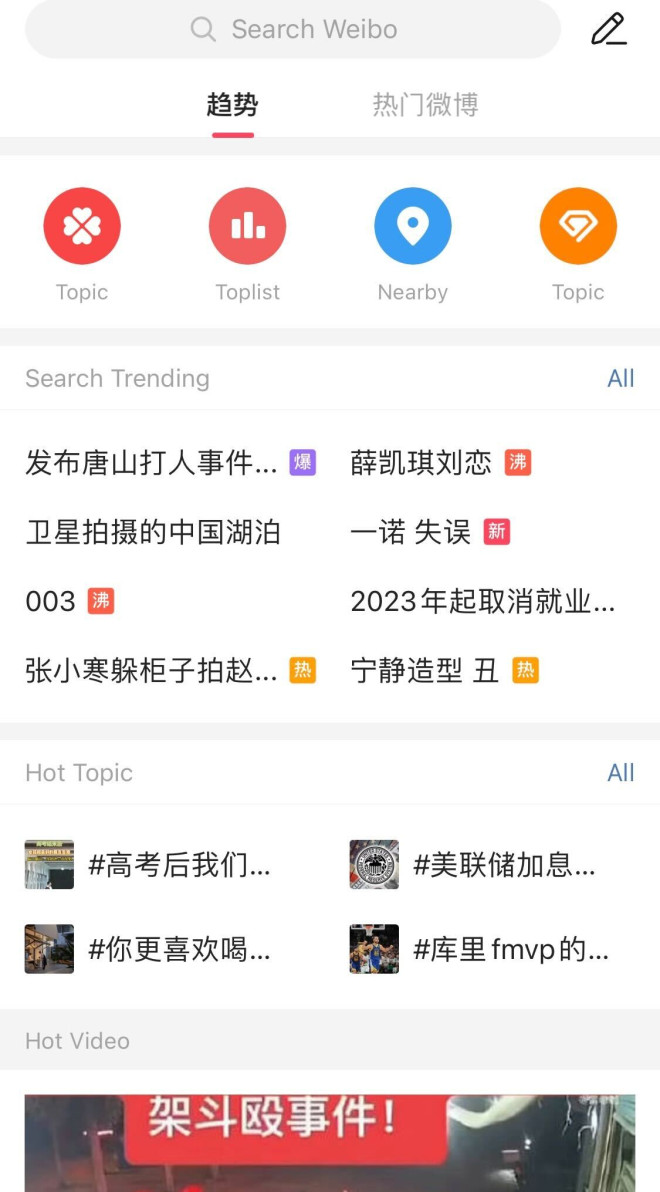Screen dimensions: 660x1192
Task: Open the Search Weibo box
Action: coord(293,29)
